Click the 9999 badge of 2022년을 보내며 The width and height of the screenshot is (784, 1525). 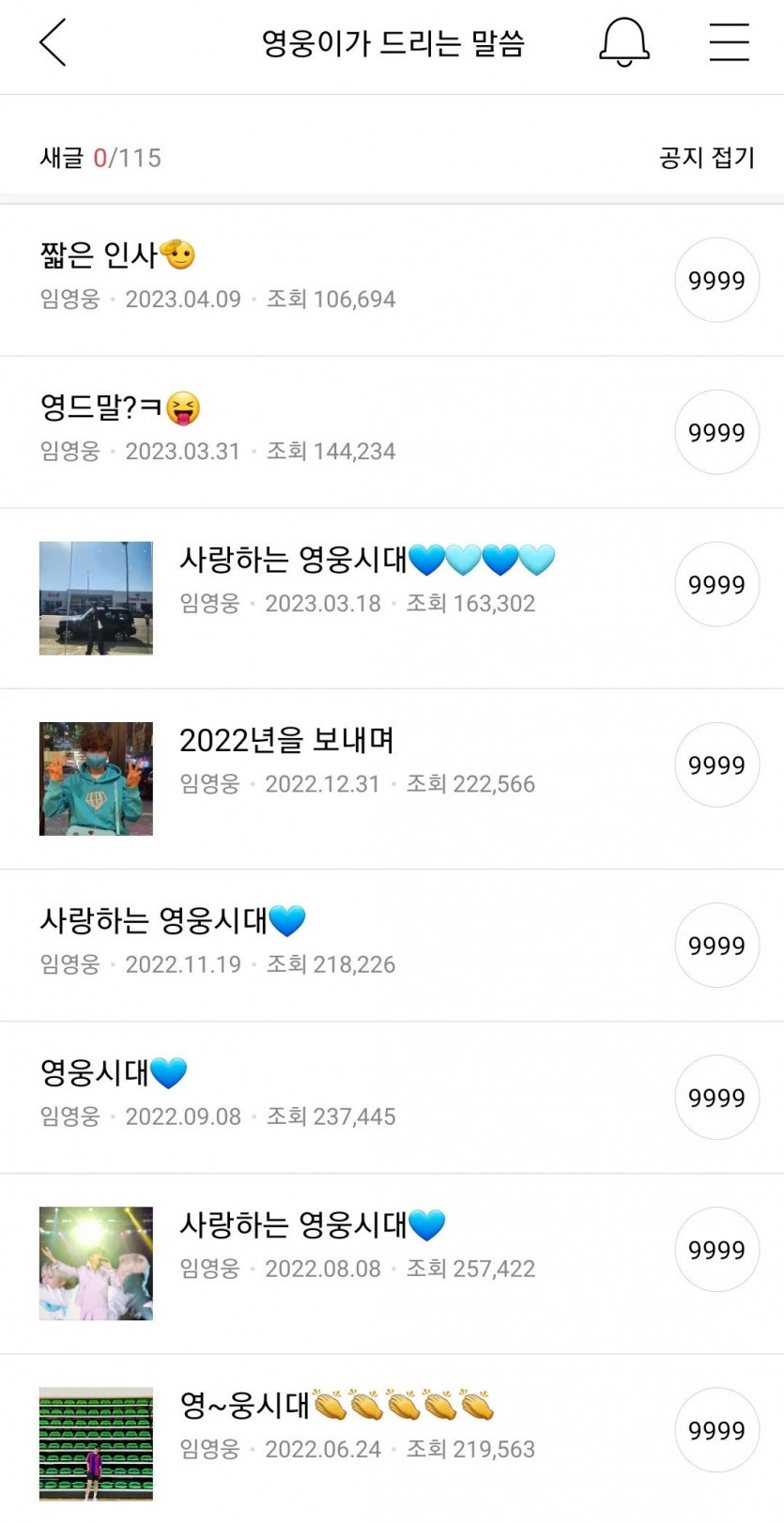(x=716, y=765)
